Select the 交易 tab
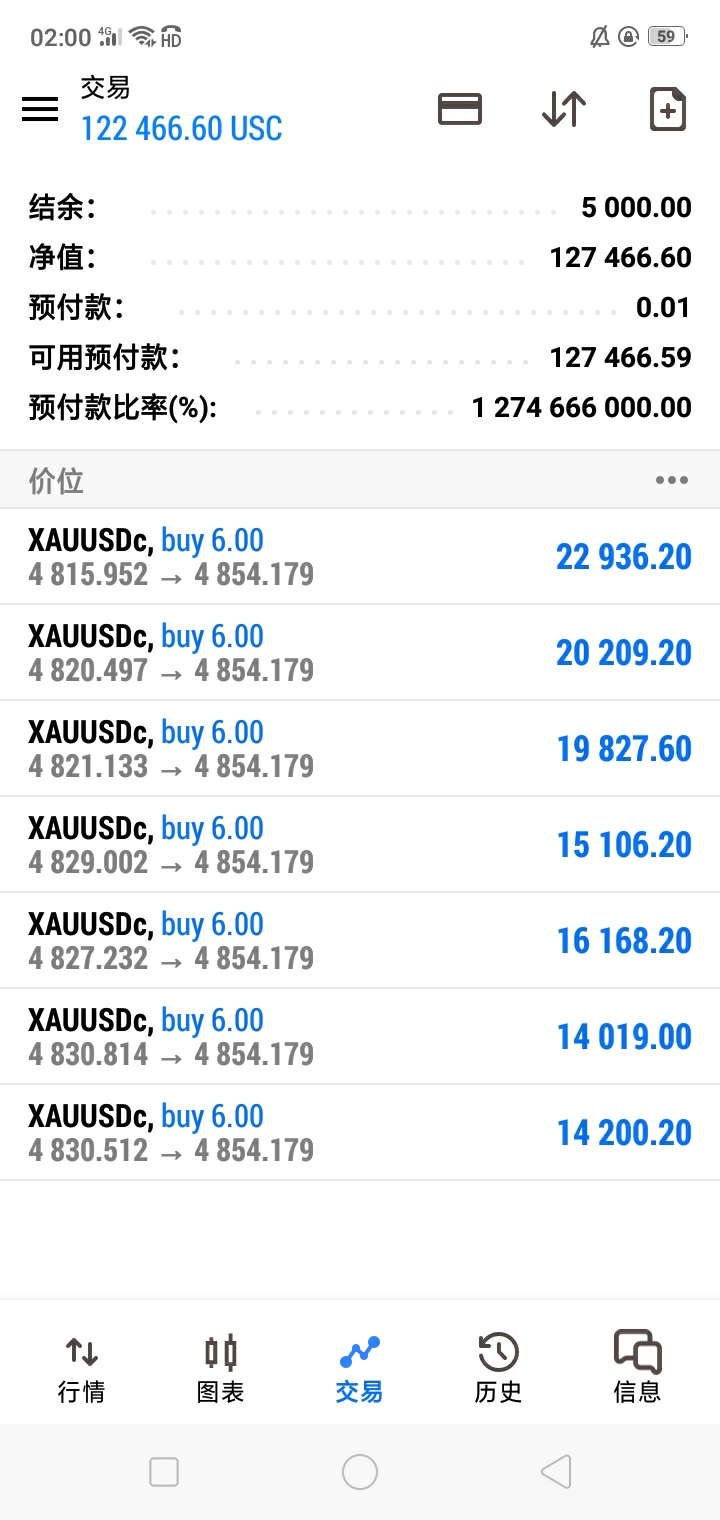Image resolution: width=720 pixels, height=1520 pixels. tap(360, 1368)
